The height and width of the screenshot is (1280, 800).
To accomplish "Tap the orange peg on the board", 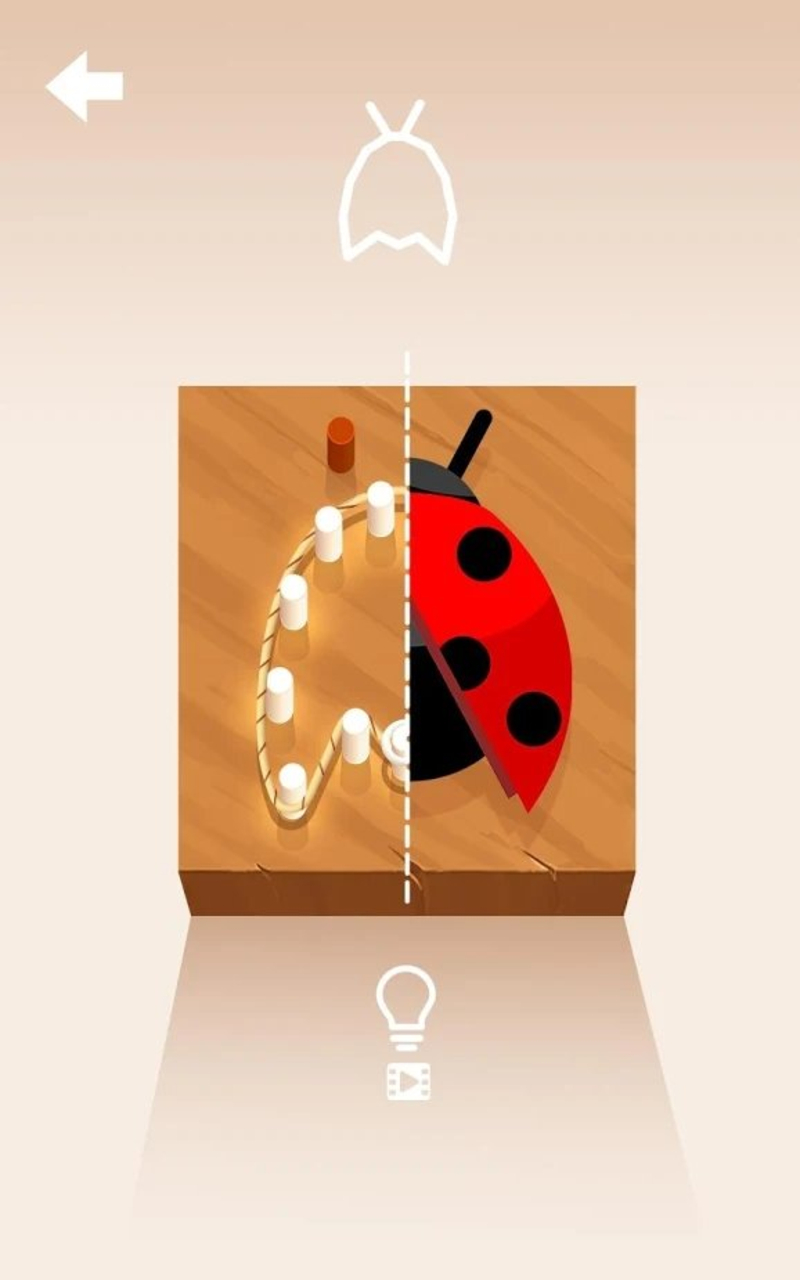I will point(341,441).
